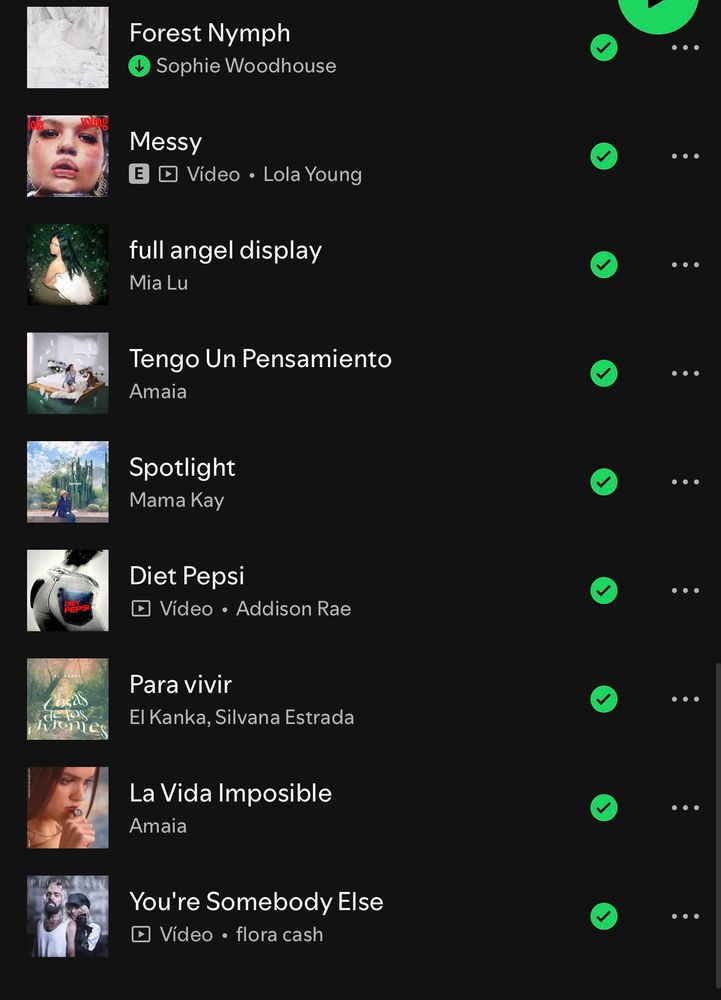The image size is (721, 1000).
Task: Open more options for Para vivir
Action: coord(685,699)
